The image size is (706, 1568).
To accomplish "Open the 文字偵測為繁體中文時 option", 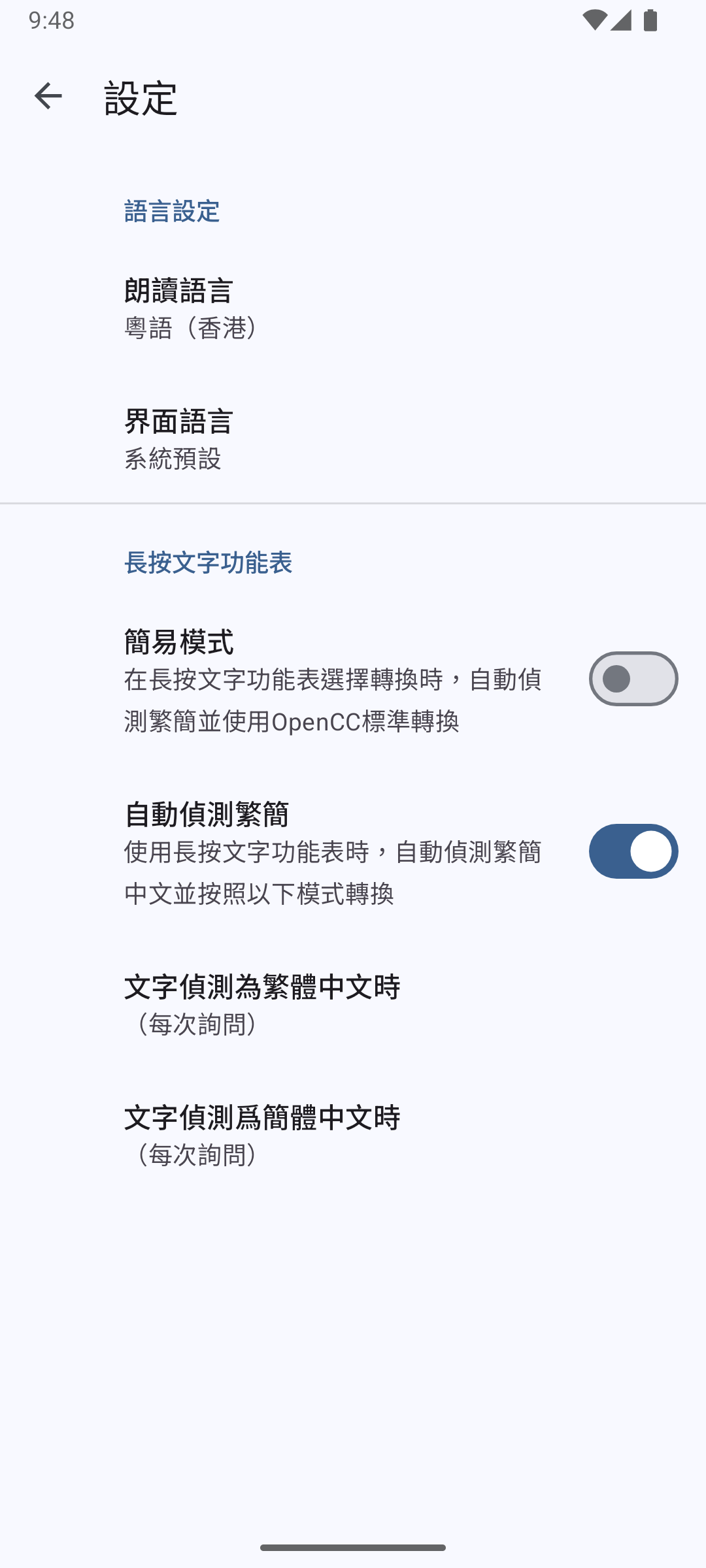I will [353, 1004].
